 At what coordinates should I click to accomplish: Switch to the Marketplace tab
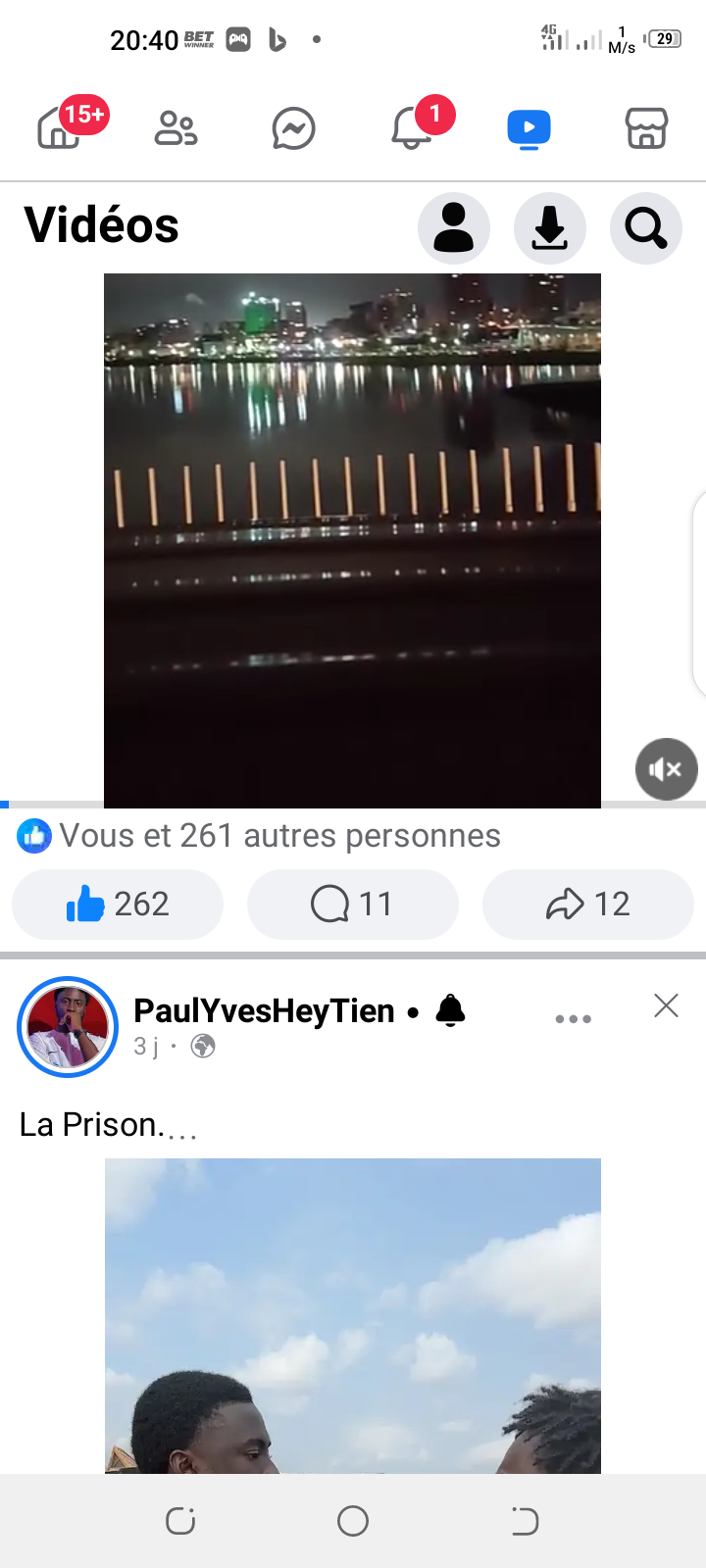click(646, 128)
